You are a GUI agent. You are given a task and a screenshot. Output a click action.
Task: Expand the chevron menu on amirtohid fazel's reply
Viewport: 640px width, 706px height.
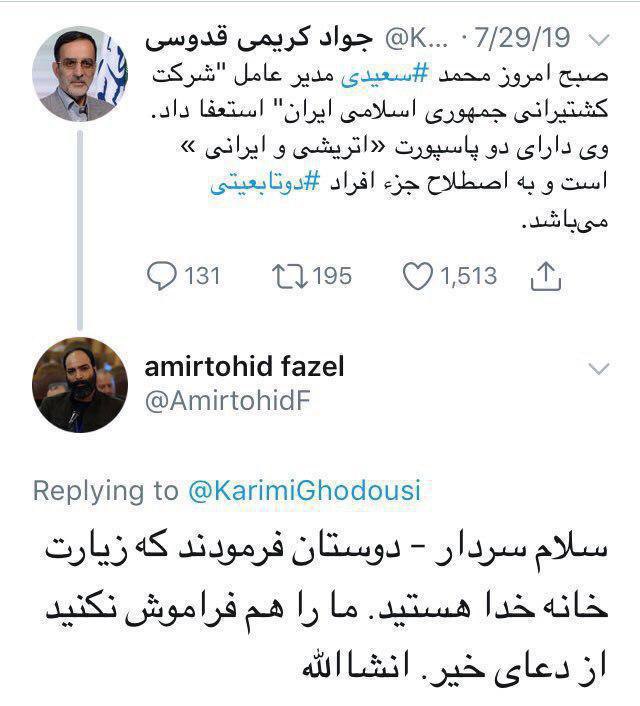click(x=599, y=368)
